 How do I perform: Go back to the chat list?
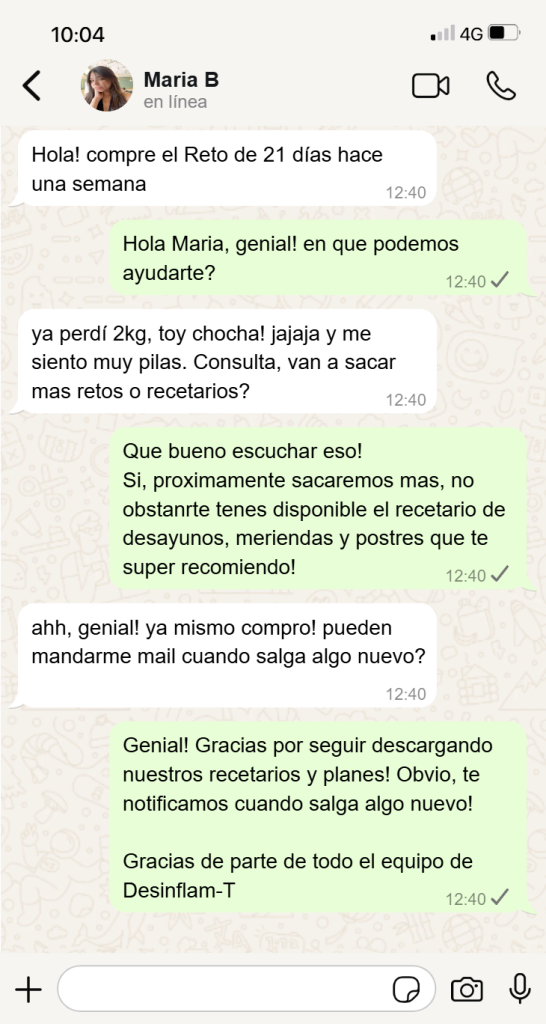pos(31,86)
